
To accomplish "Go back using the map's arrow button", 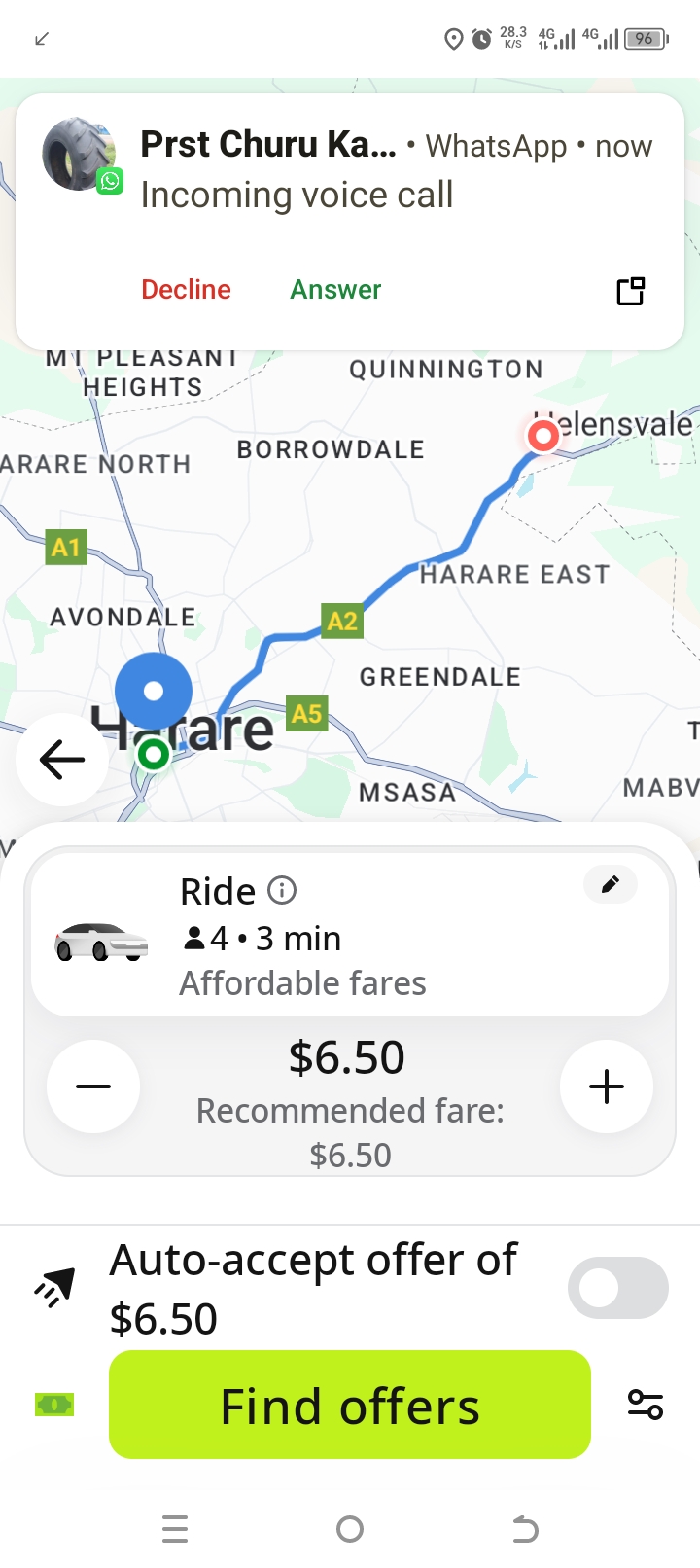I will tap(62, 759).
